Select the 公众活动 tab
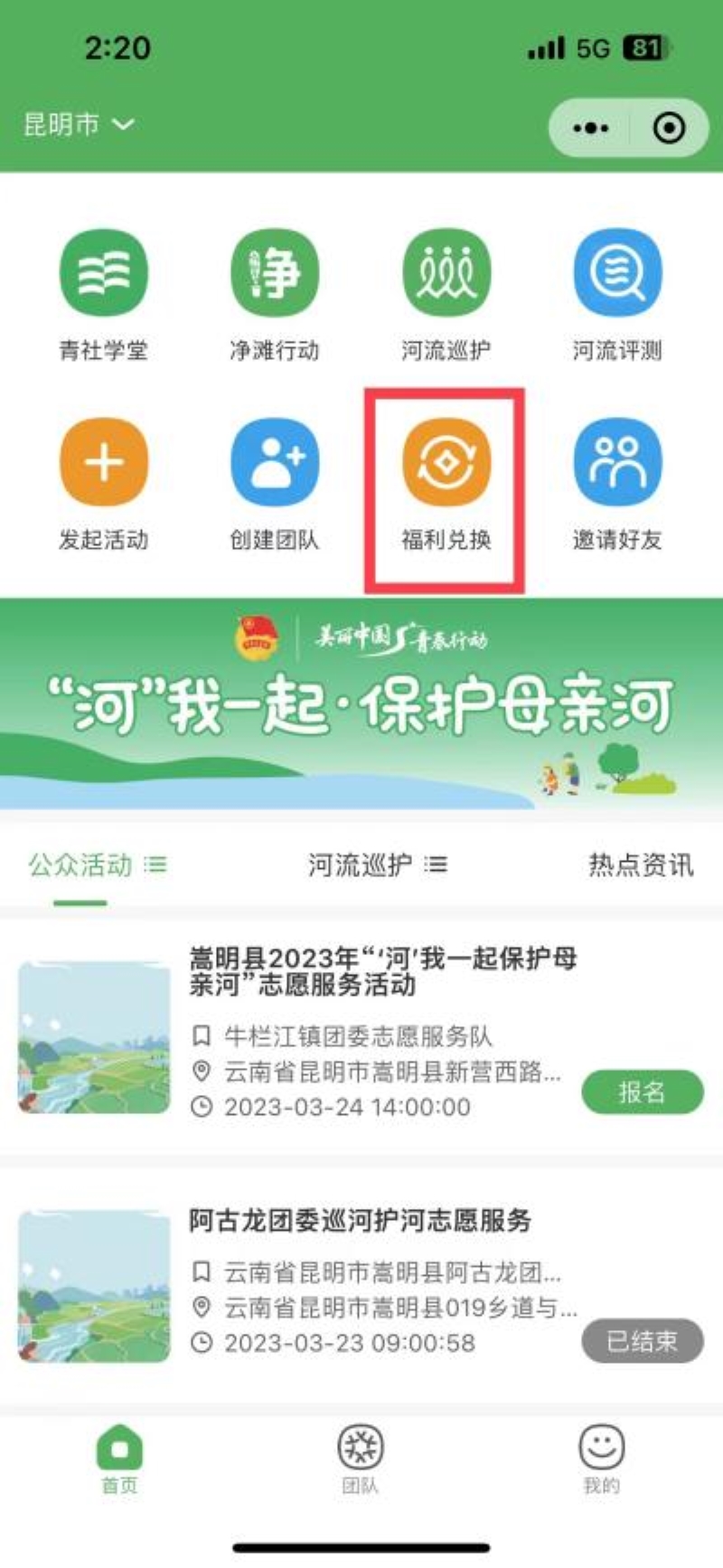The image size is (723, 1568). click(97, 865)
